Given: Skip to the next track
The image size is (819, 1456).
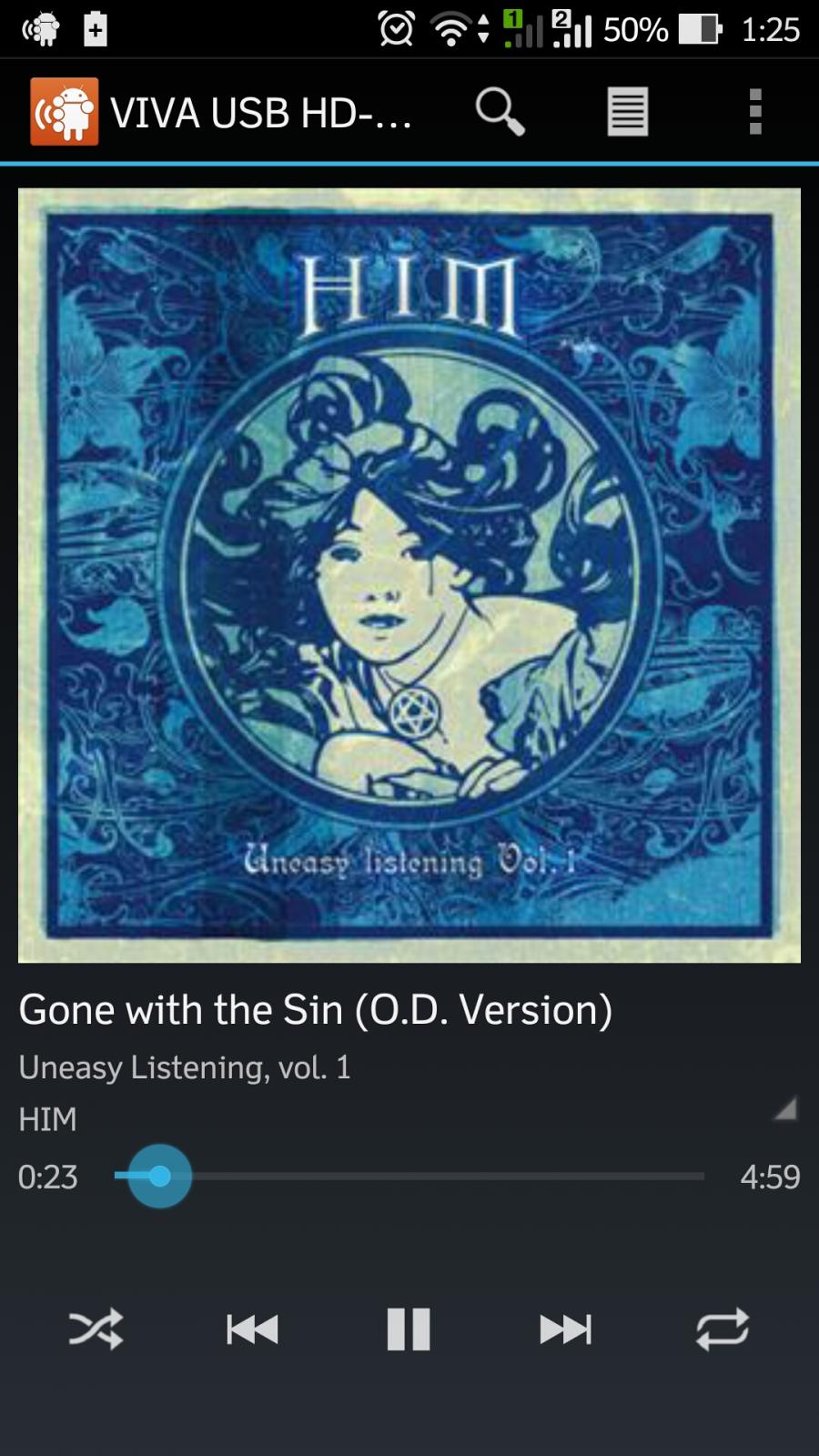Looking at the screenshot, I should point(565,1330).
